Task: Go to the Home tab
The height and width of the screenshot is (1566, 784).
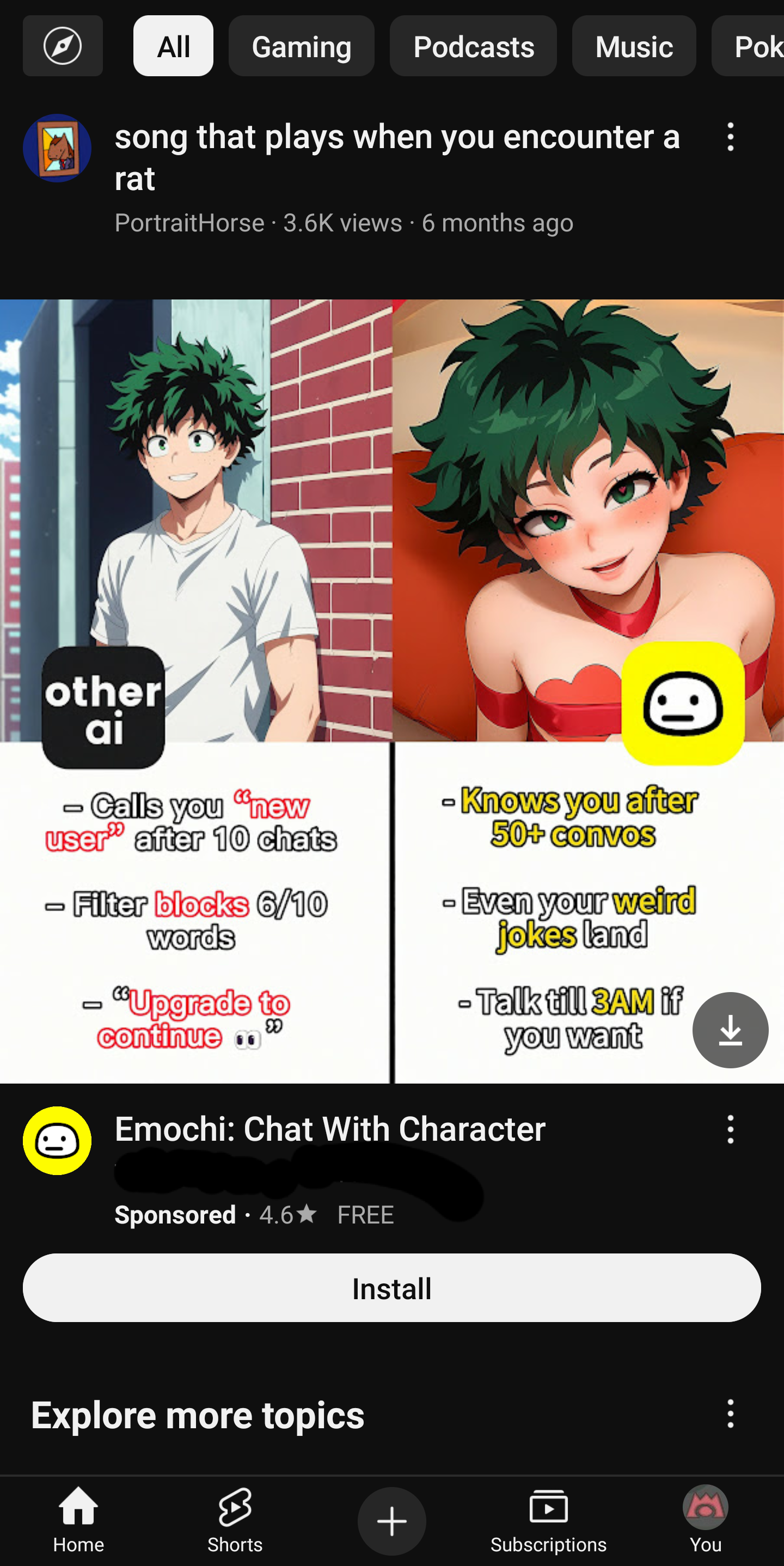Action: [78, 1520]
